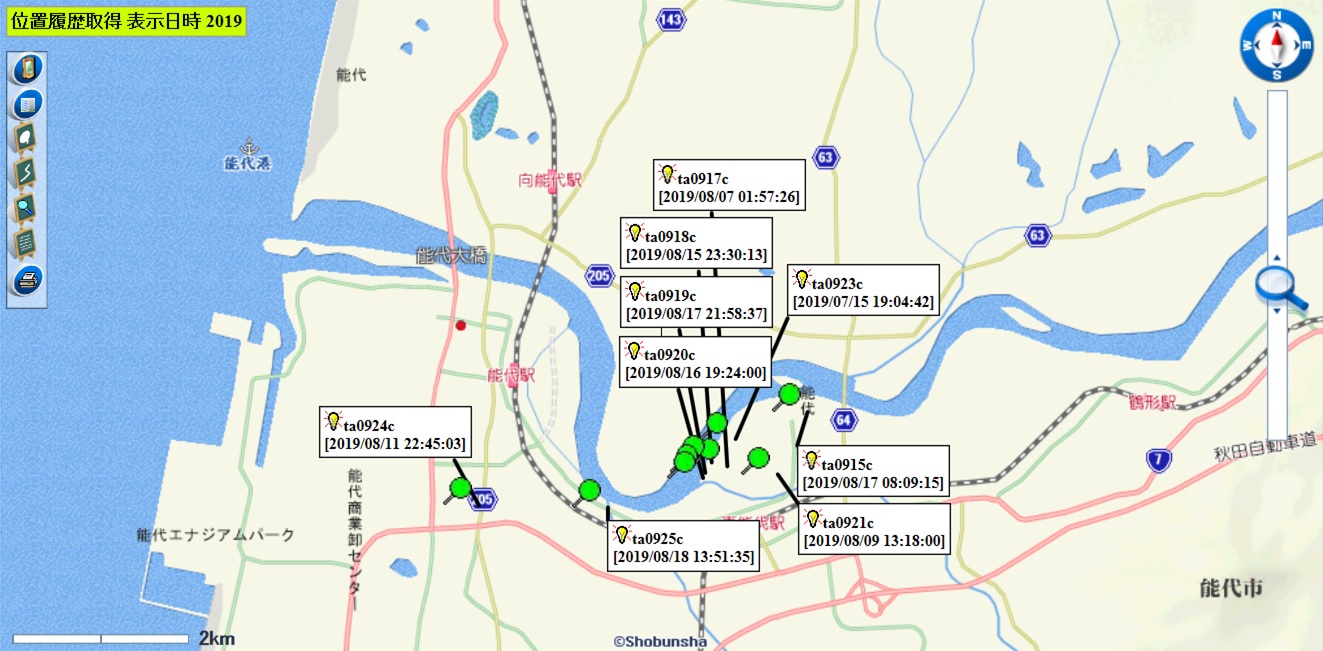Print the current map view
The width and height of the screenshot is (1323, 651).
click(27, 279)
